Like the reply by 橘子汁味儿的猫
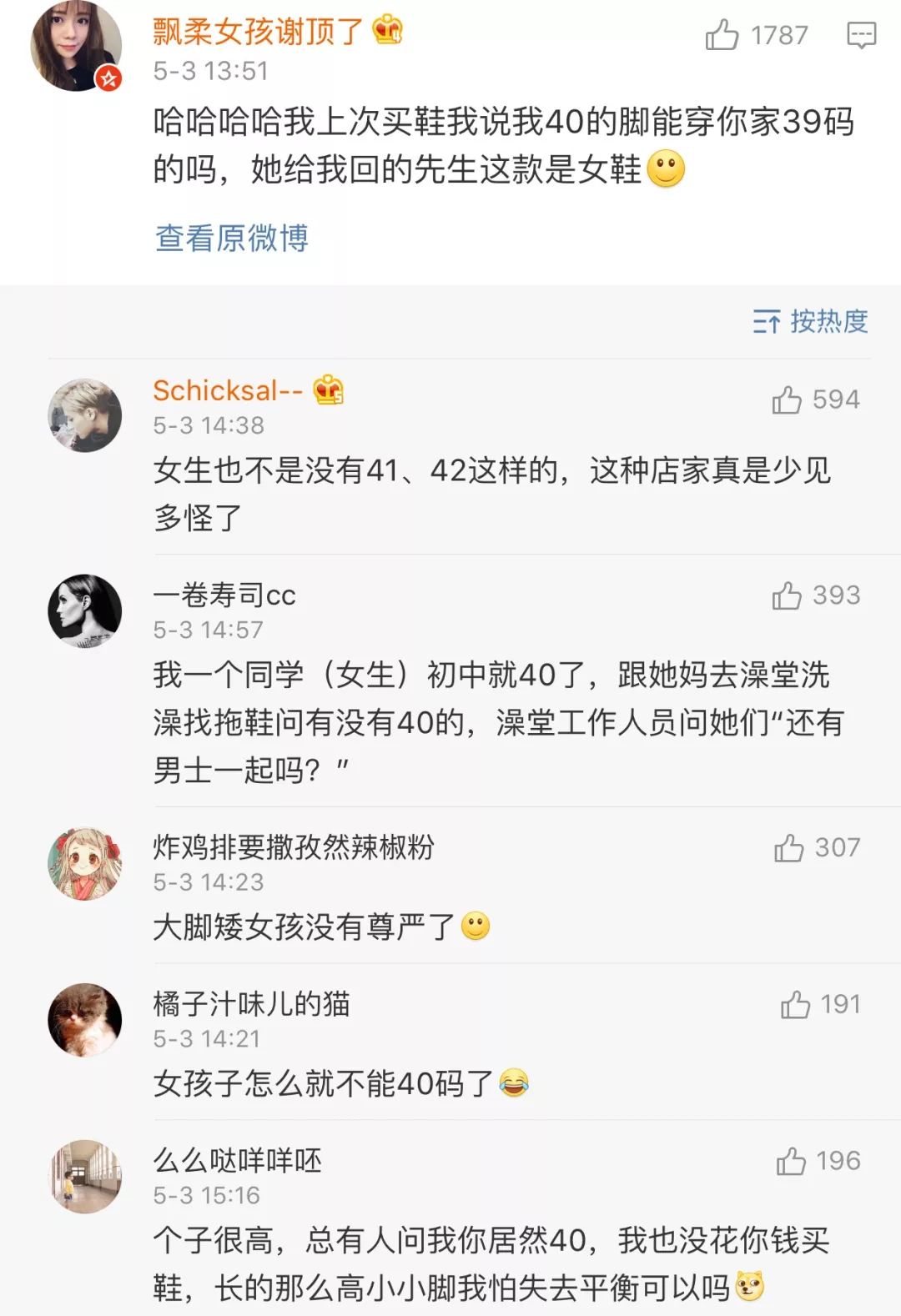 (x=795, y=1004)
